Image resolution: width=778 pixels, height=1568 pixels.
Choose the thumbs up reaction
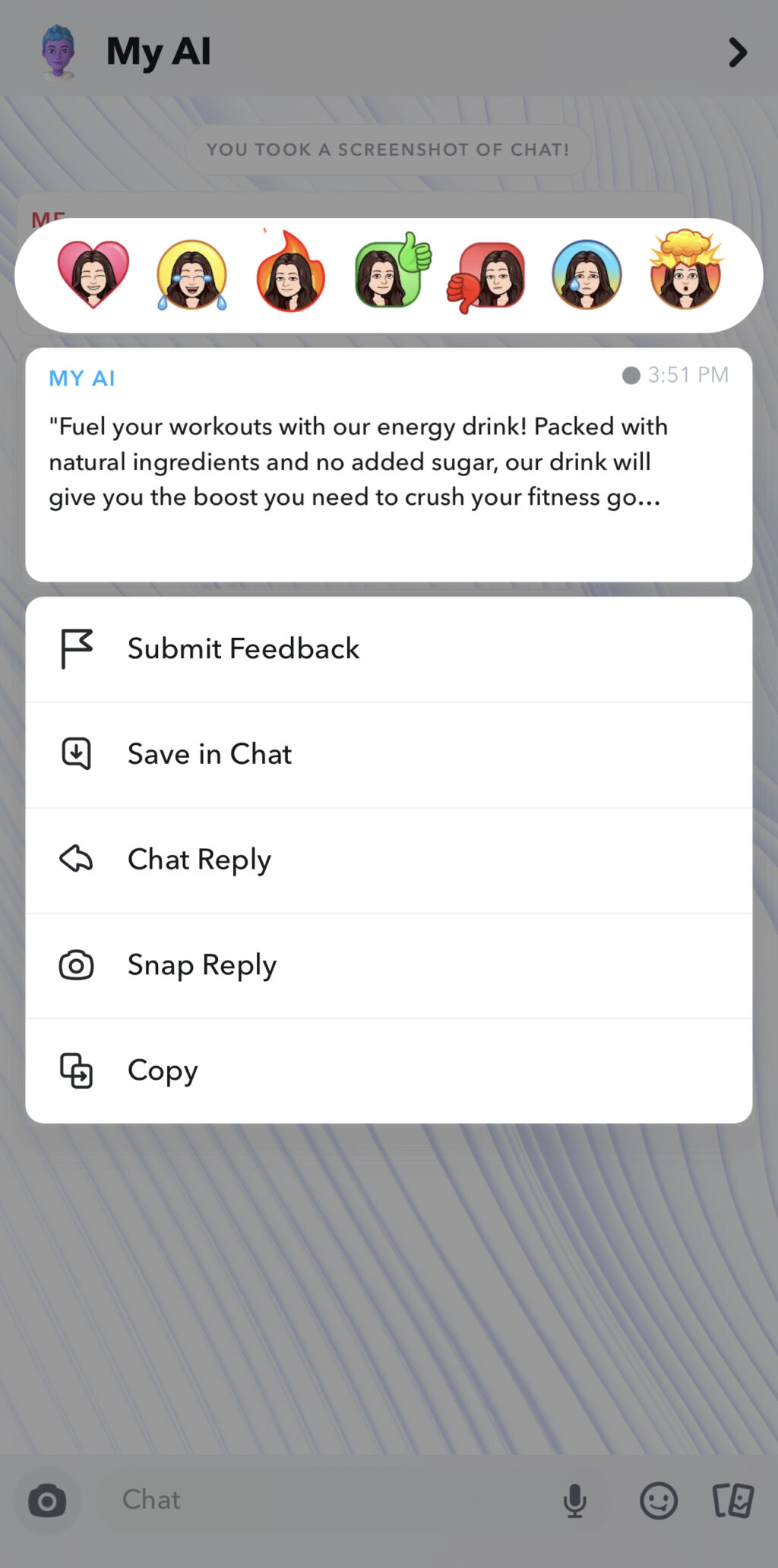pyautogui.click(x=389, y=275)
